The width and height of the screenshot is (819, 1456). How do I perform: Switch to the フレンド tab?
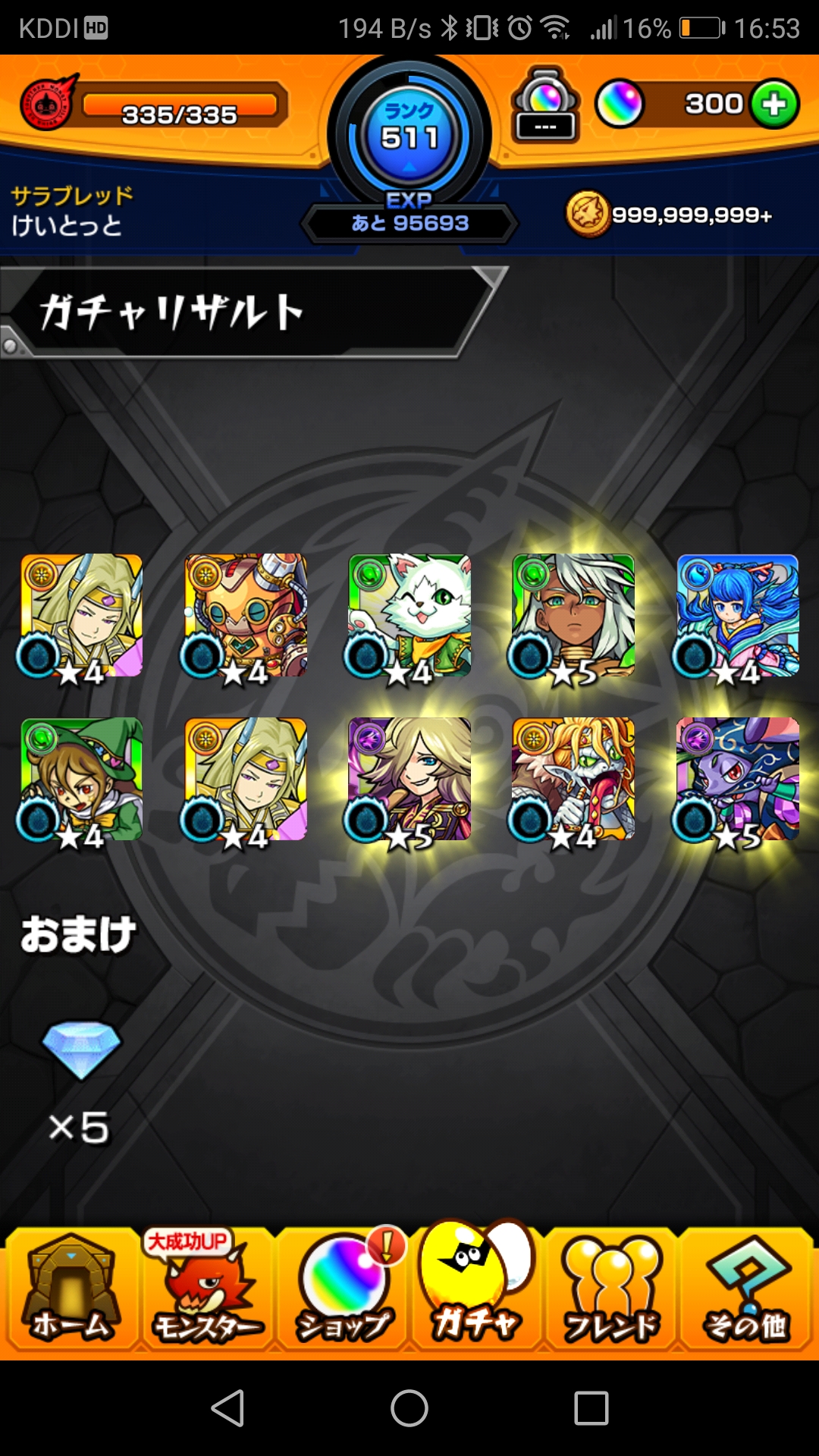(x=611, y=1289)
